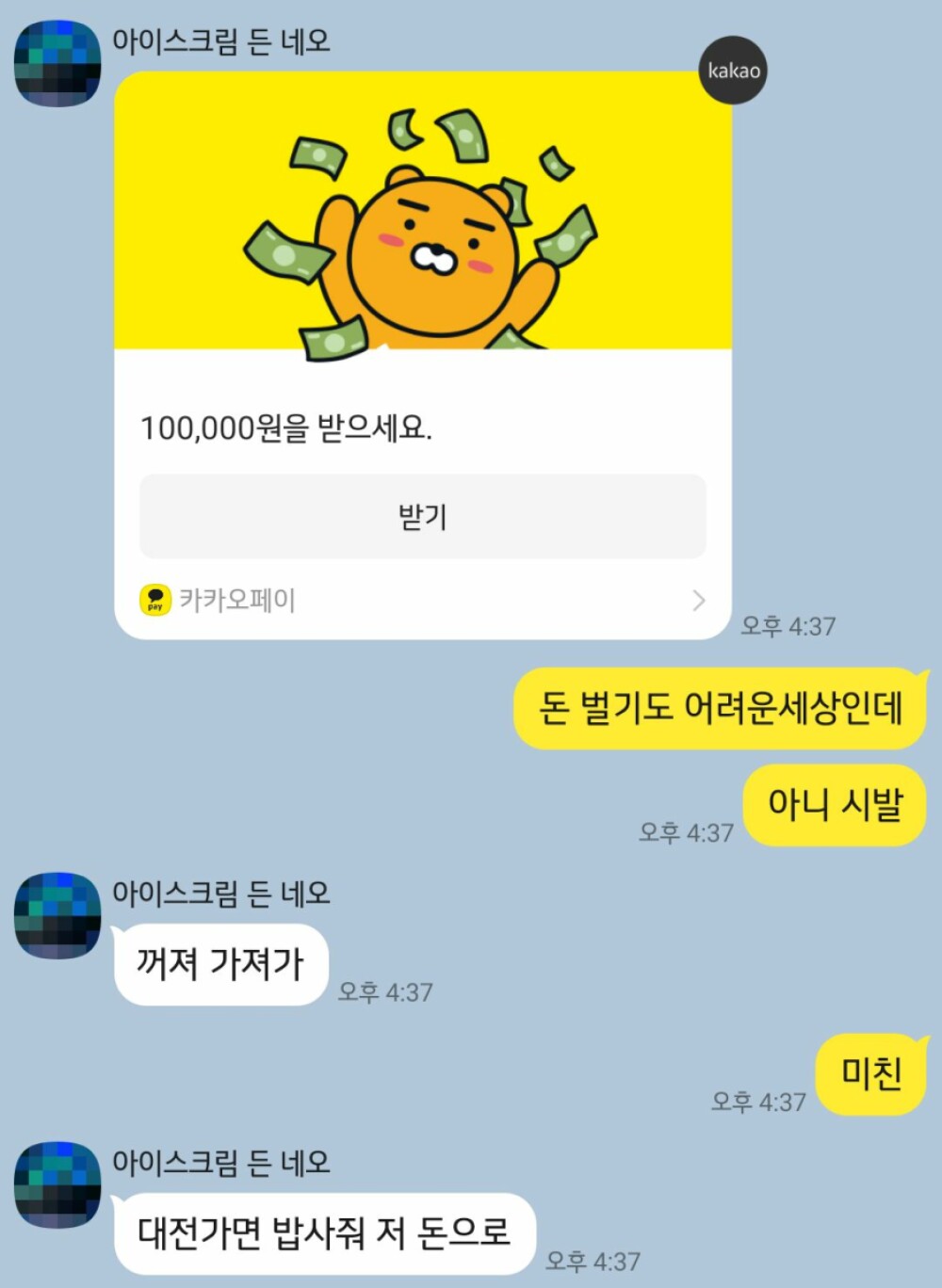
Task: Open profile picture above the 카카오페이 card
Action: click(x=57, y=63)
